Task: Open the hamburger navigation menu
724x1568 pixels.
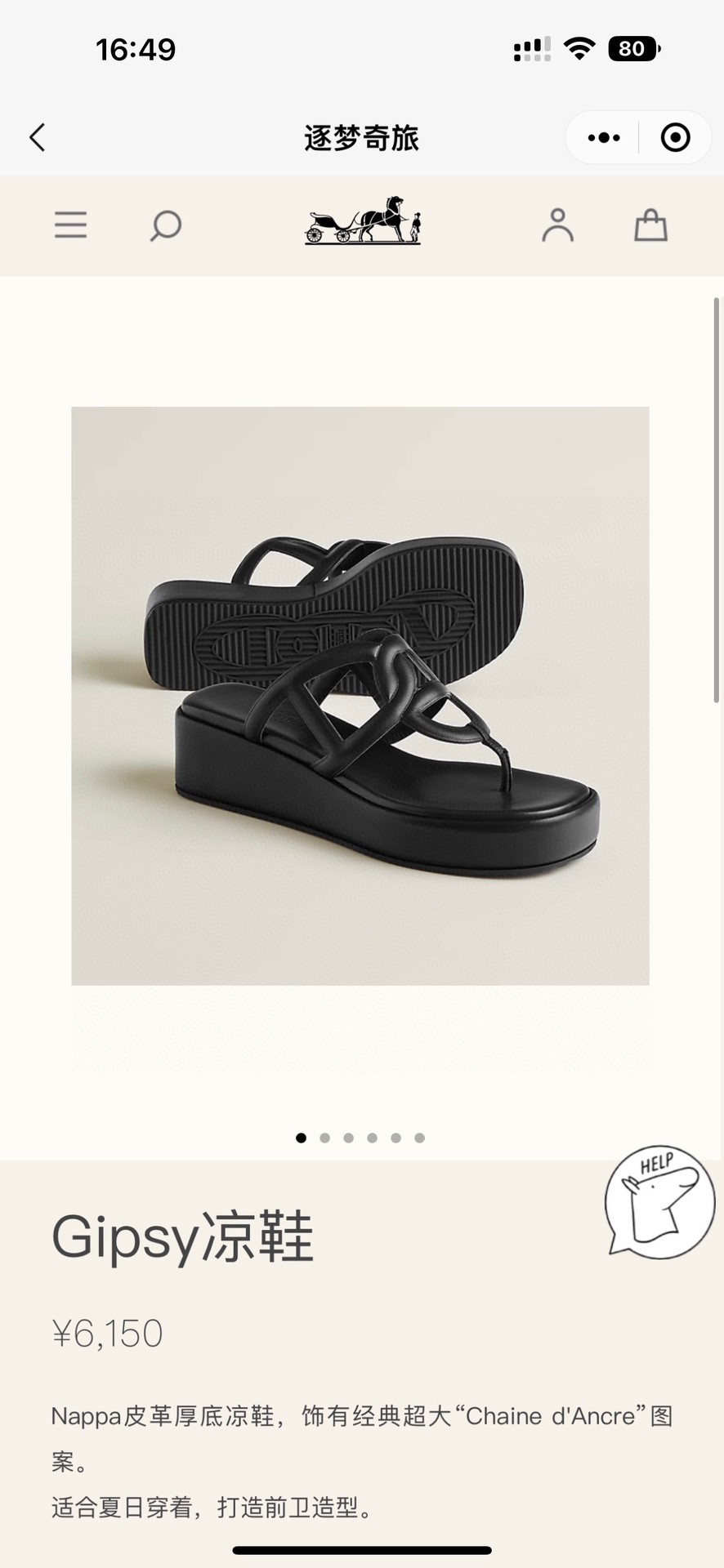Action: [x=70, y=225]
